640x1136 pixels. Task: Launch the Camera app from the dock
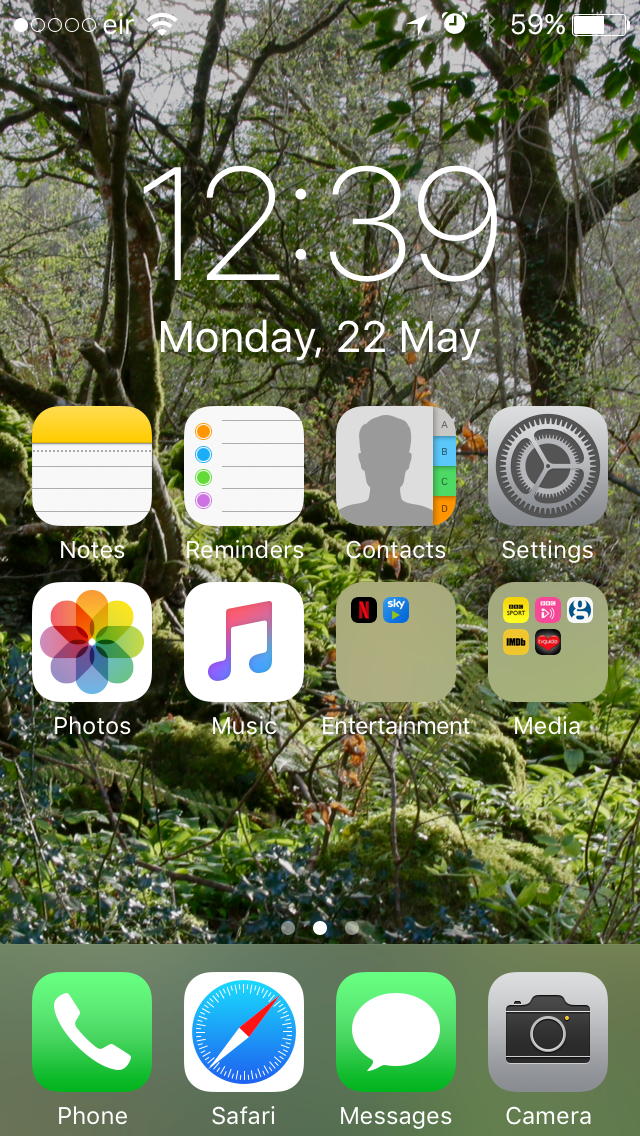[548, 1032]
